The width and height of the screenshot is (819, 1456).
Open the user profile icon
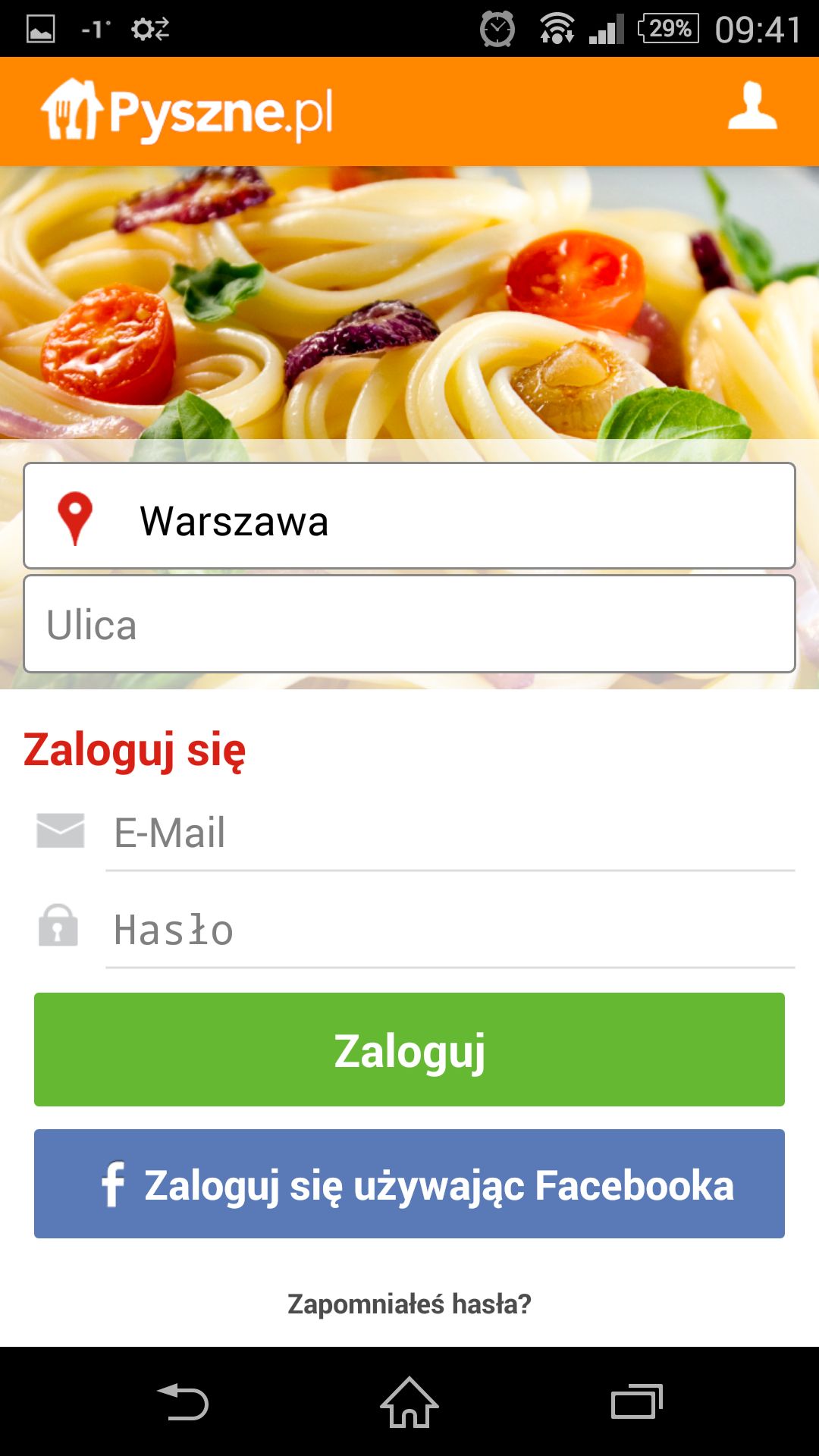click(x=752, y=106)
